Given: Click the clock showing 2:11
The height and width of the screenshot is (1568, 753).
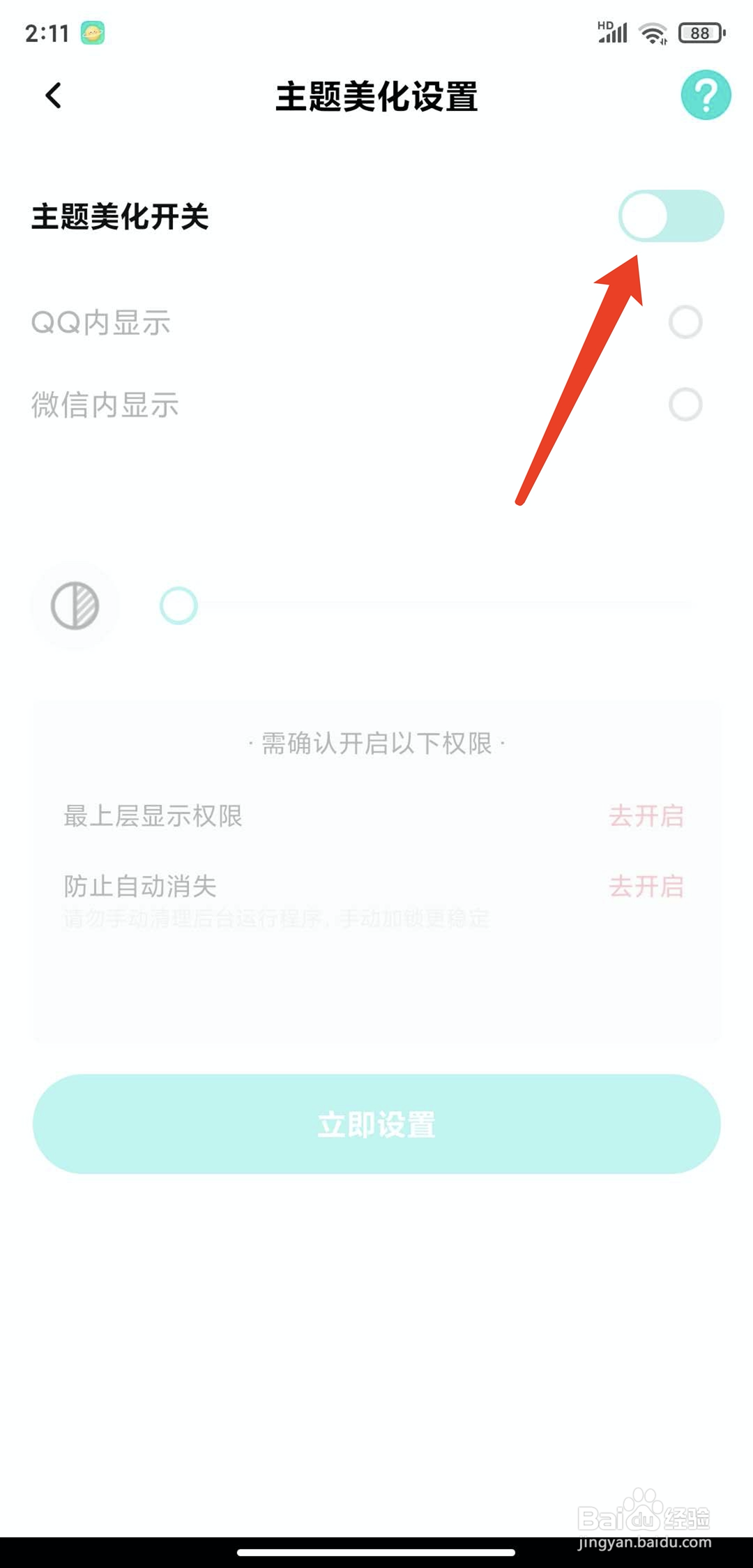Looking at the screenshot, I should (x=49, y=31).
